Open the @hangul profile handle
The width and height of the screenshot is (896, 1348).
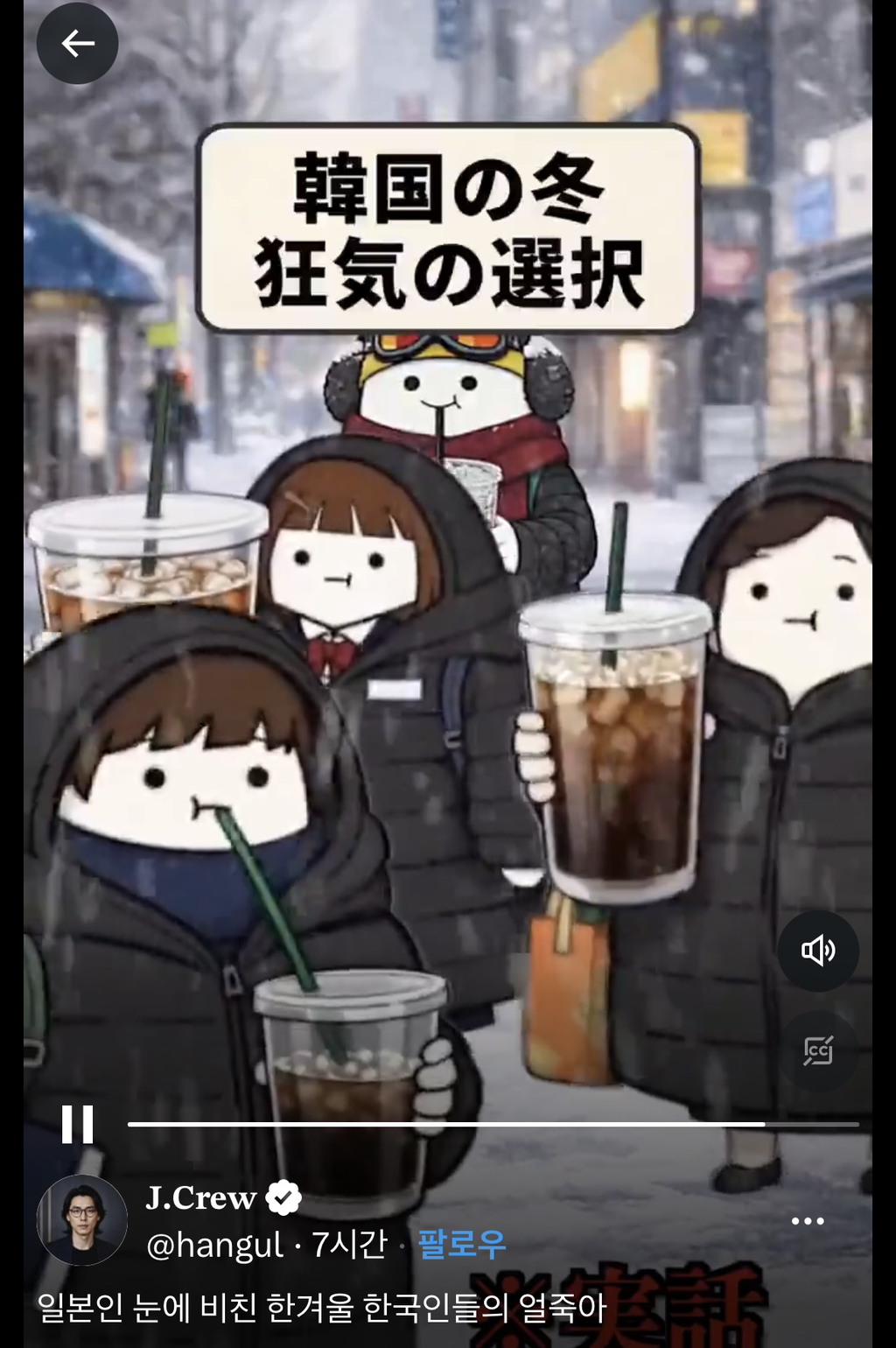point(215,1244)
